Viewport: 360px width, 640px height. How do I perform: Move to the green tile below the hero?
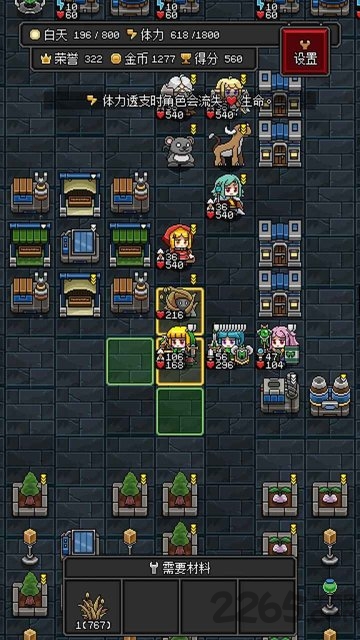tap(180, 411)
